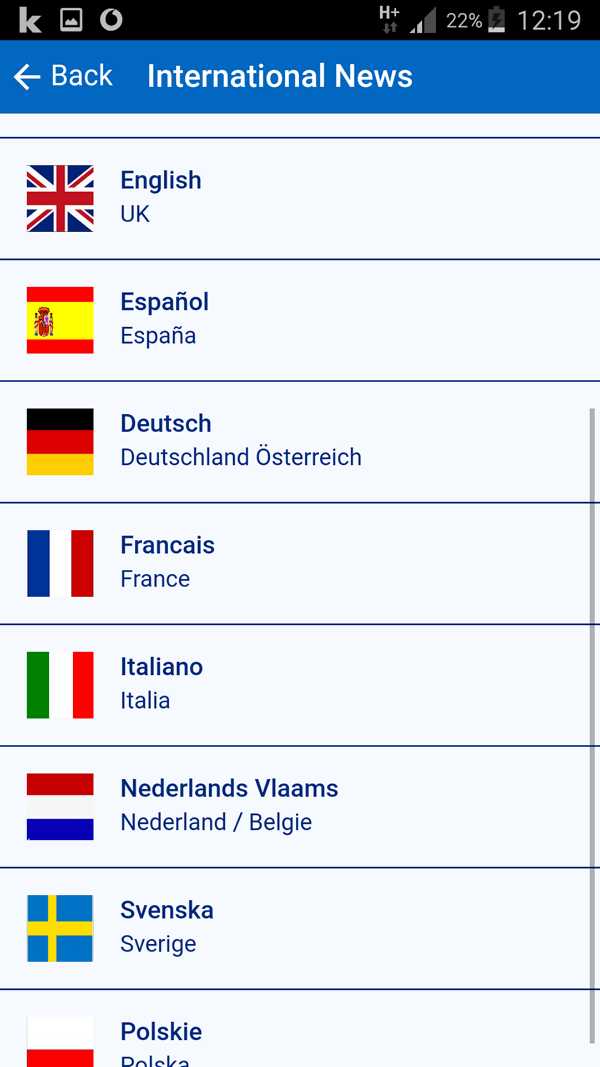
Task: Choose Nederlands Vlaams news
Action: 300,806
